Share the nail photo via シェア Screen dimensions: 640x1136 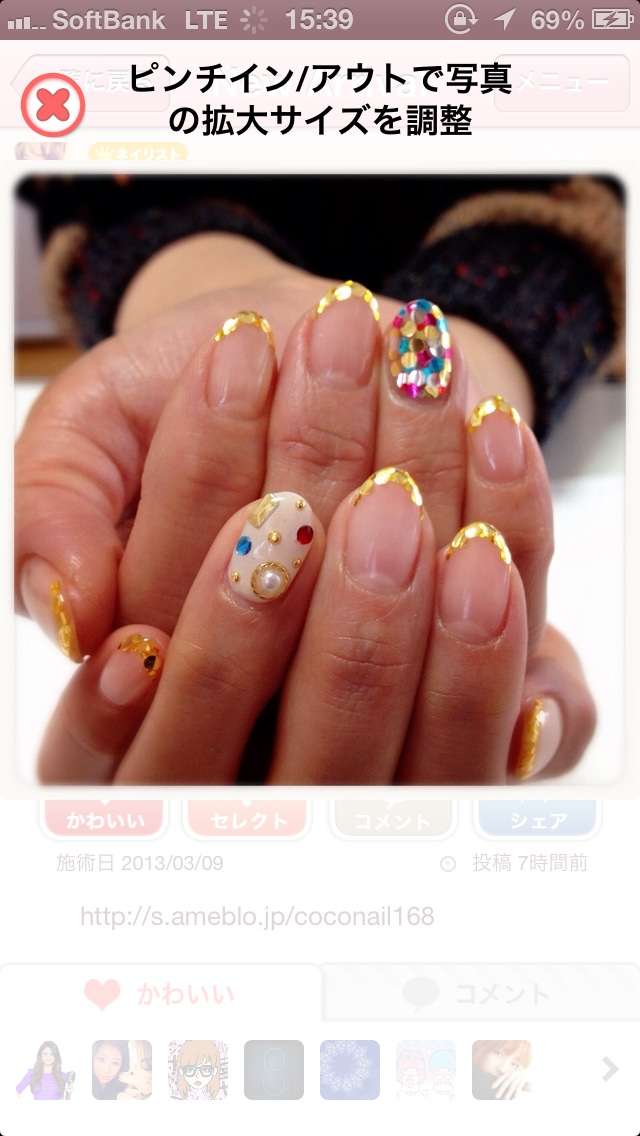click(536, 819)
